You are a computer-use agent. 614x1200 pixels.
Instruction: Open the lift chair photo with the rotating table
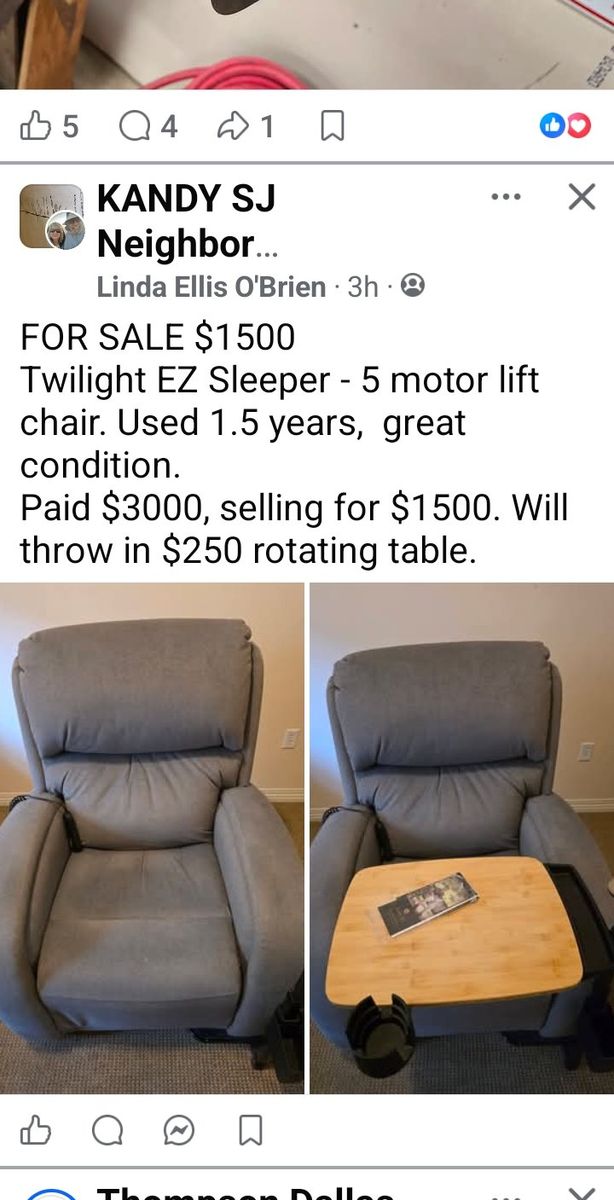(462, 838)
